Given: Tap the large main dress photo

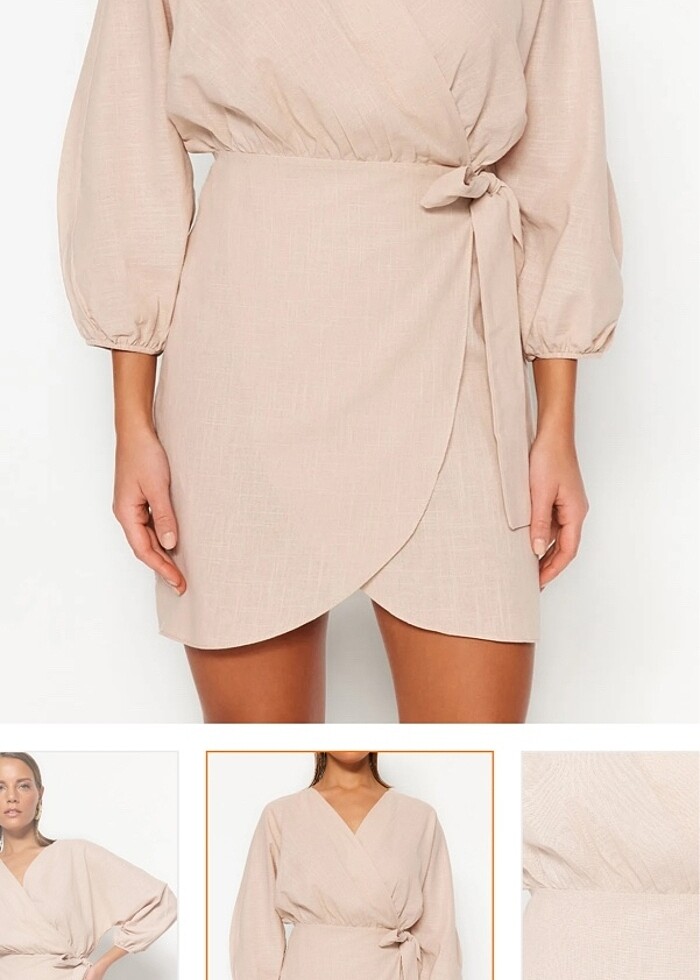Looking at the screenshot, I should tap(350, 360).
